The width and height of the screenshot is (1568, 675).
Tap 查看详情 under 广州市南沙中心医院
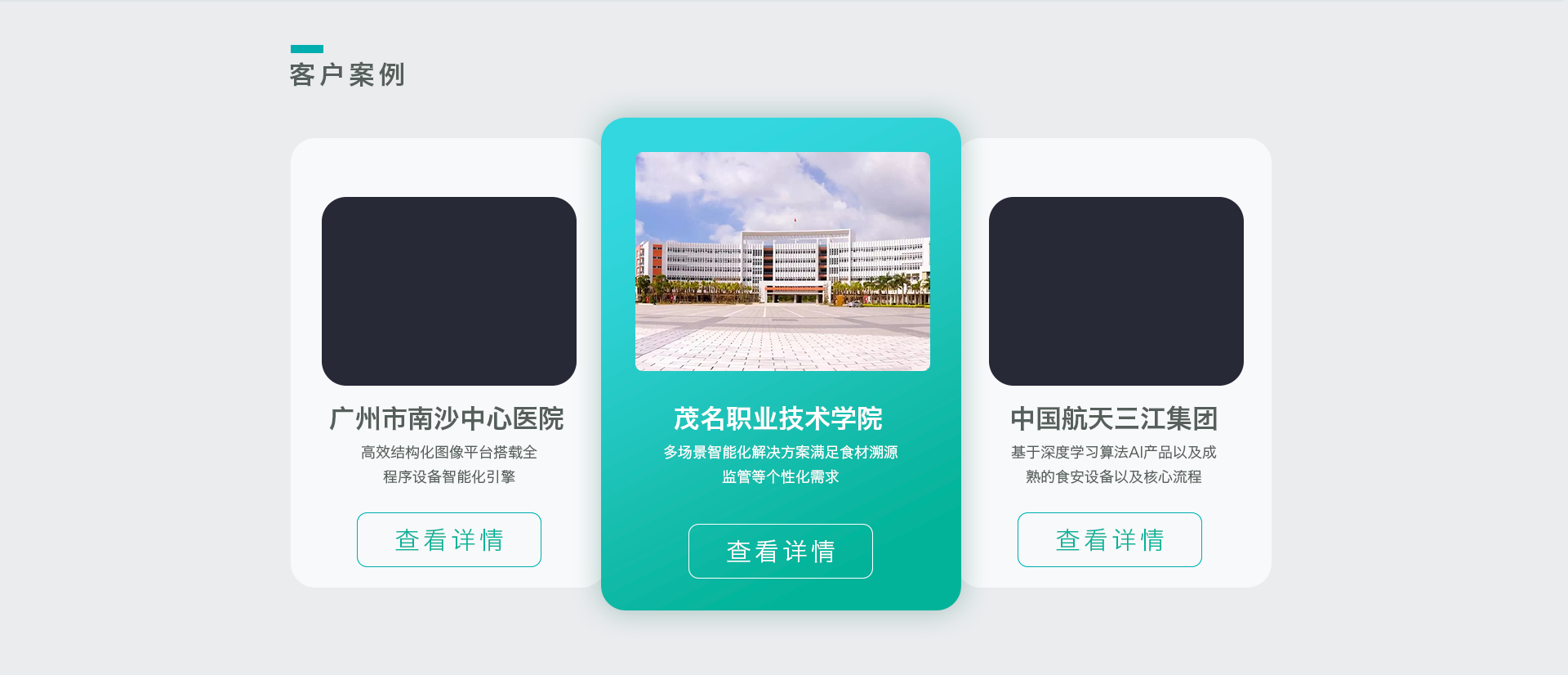tap(448, 539)
